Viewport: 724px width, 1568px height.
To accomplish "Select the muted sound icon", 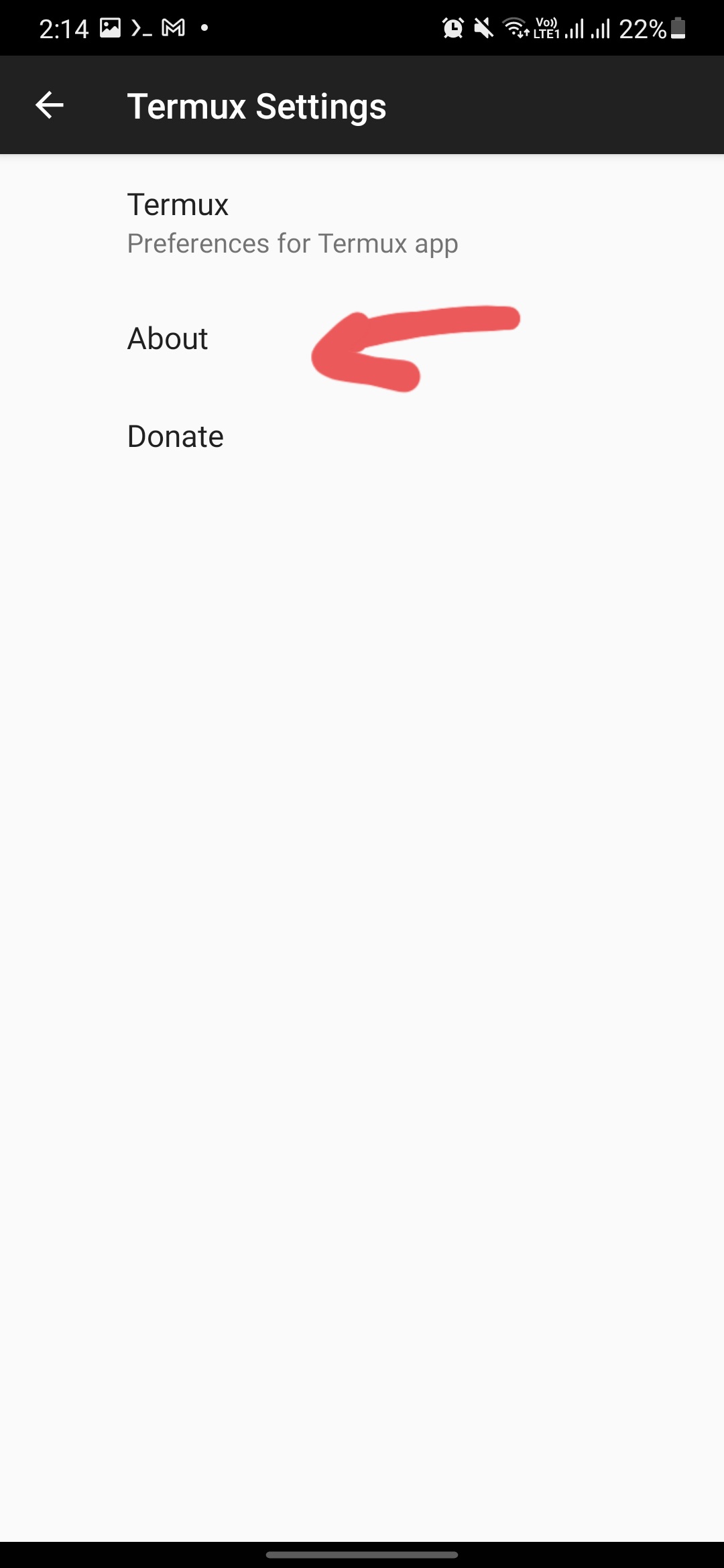I will [484, 27].
